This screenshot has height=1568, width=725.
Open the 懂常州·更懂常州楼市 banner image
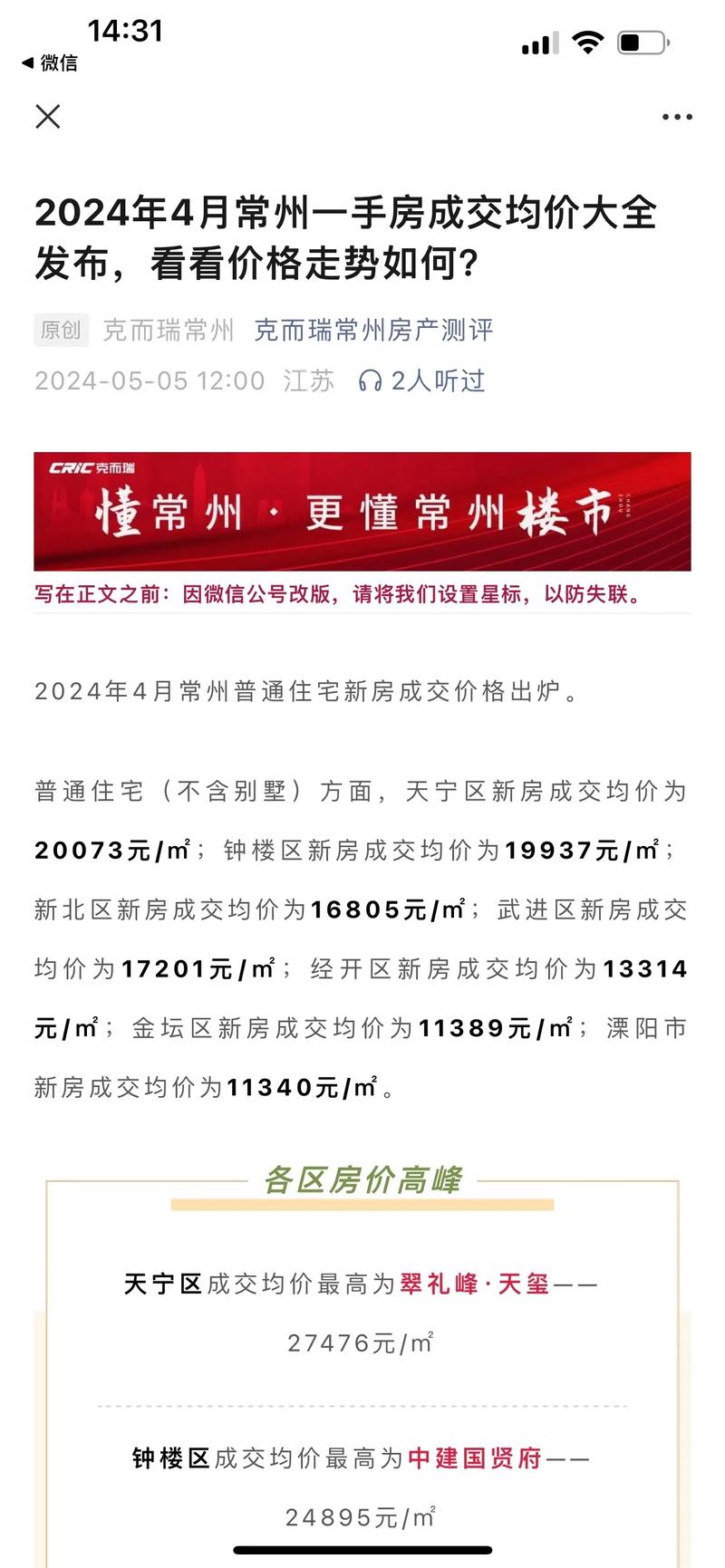click(362, 512)
